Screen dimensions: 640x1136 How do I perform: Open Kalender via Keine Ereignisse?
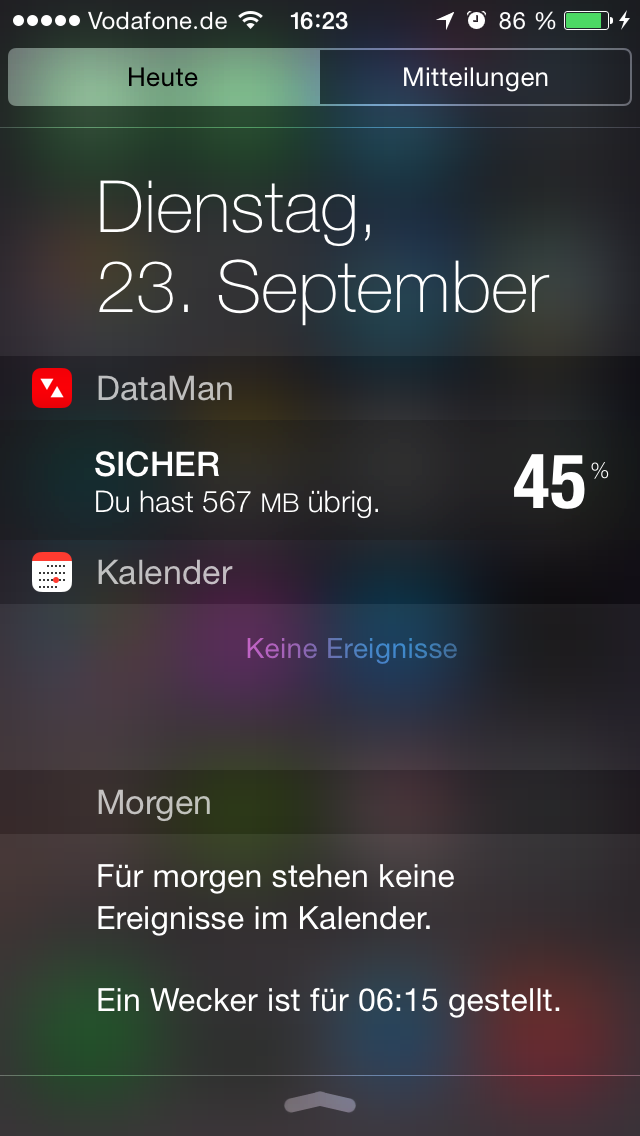coord(352,648)
